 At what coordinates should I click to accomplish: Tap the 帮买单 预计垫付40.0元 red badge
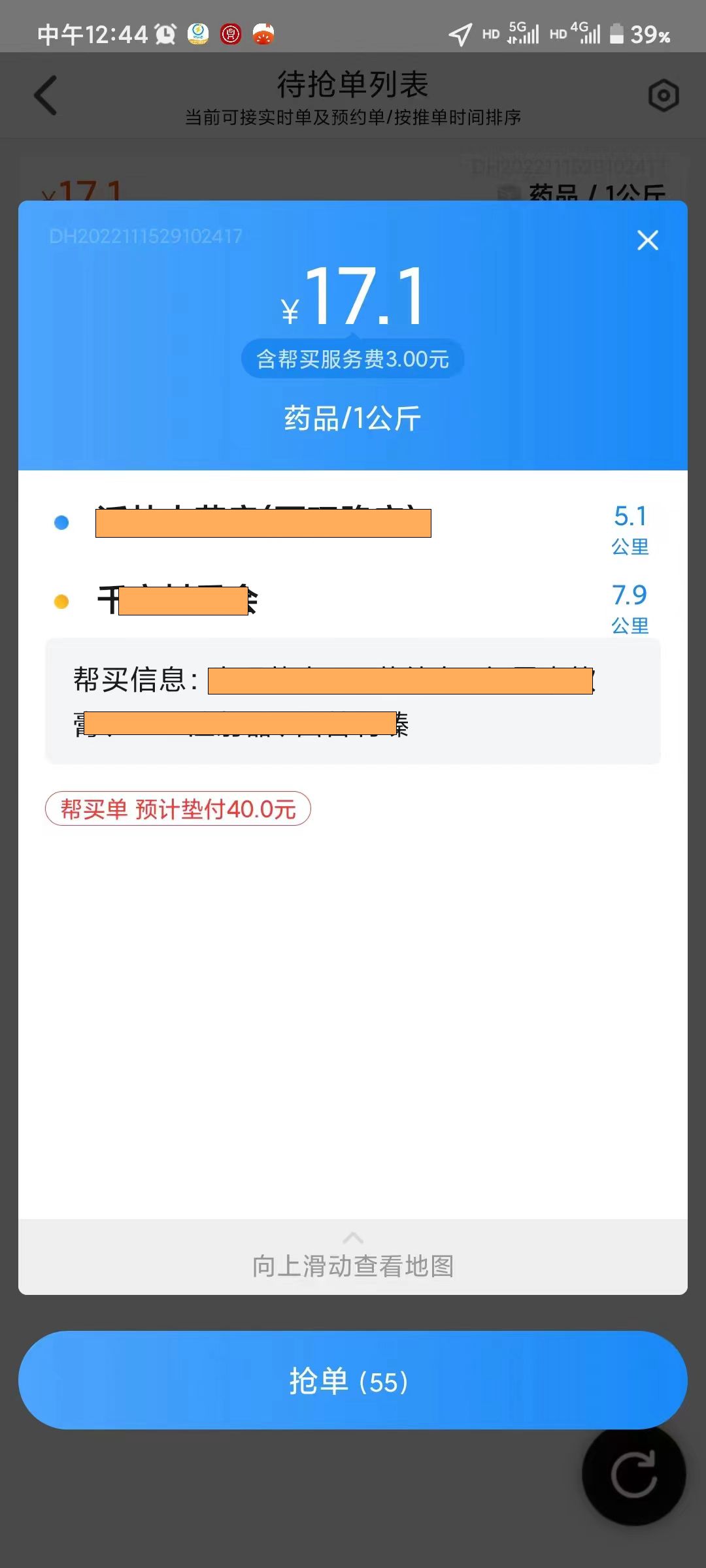tap(178, 809)
